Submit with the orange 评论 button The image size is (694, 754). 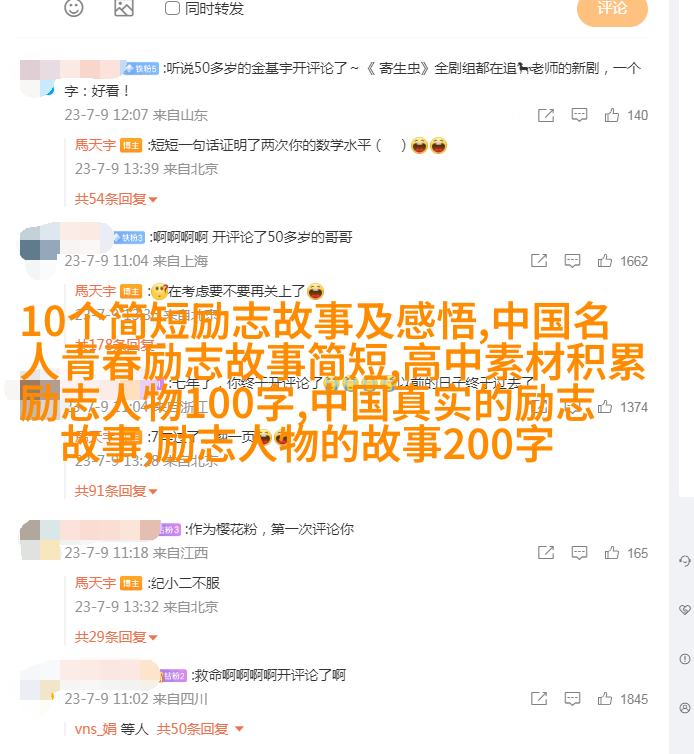click(612, 9)
